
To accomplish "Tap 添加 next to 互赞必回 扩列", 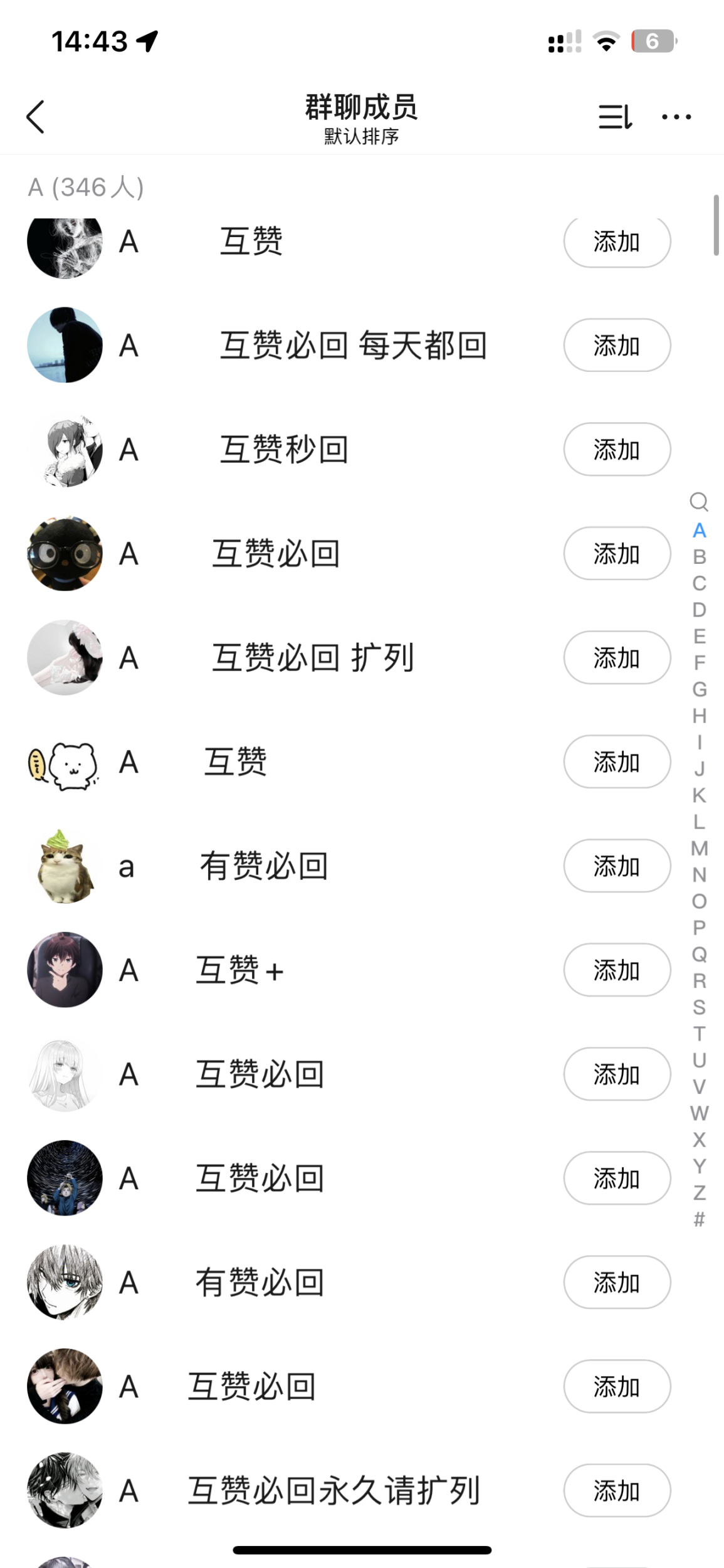I will [x=616, y=657].
